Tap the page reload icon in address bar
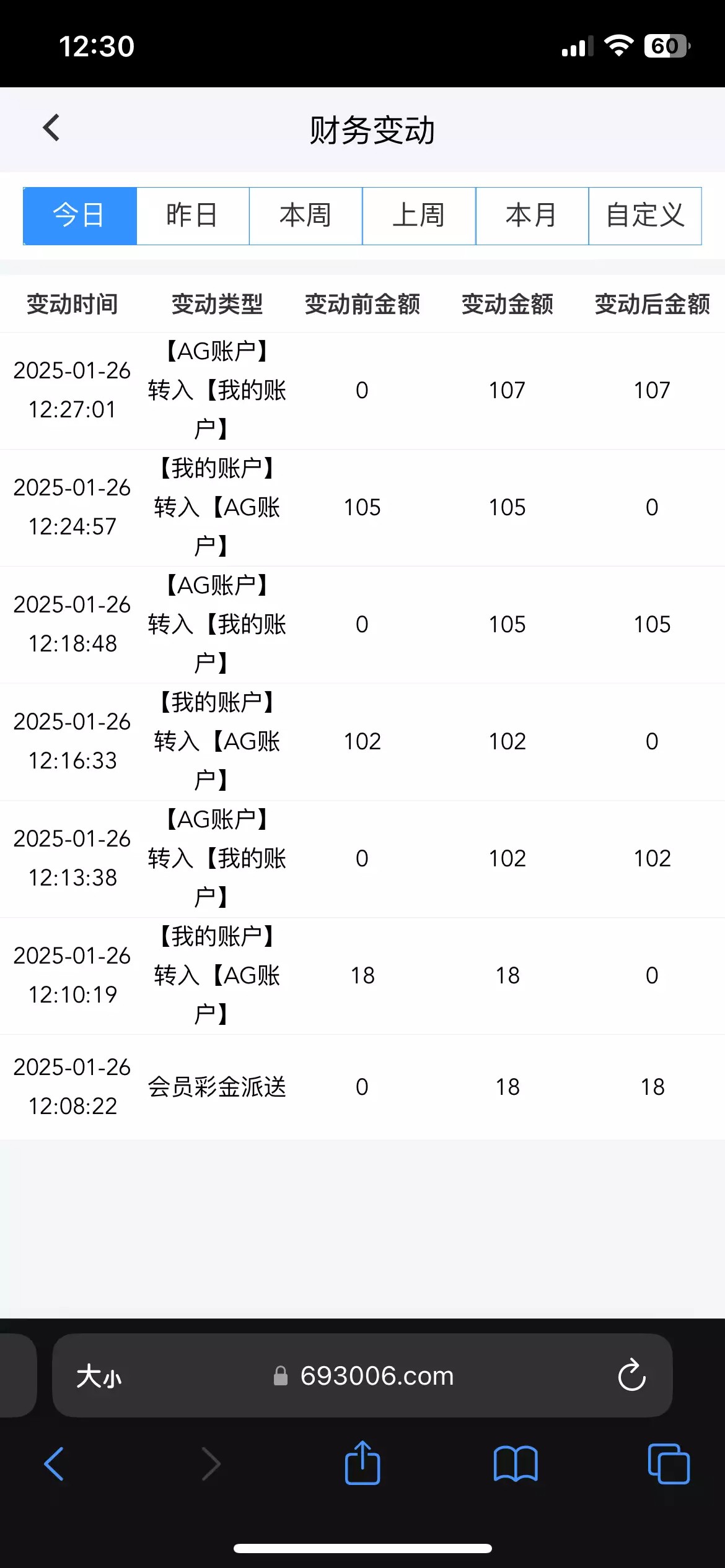Viewport: 725px width, 1568px height. click(x=631, y=1376)
